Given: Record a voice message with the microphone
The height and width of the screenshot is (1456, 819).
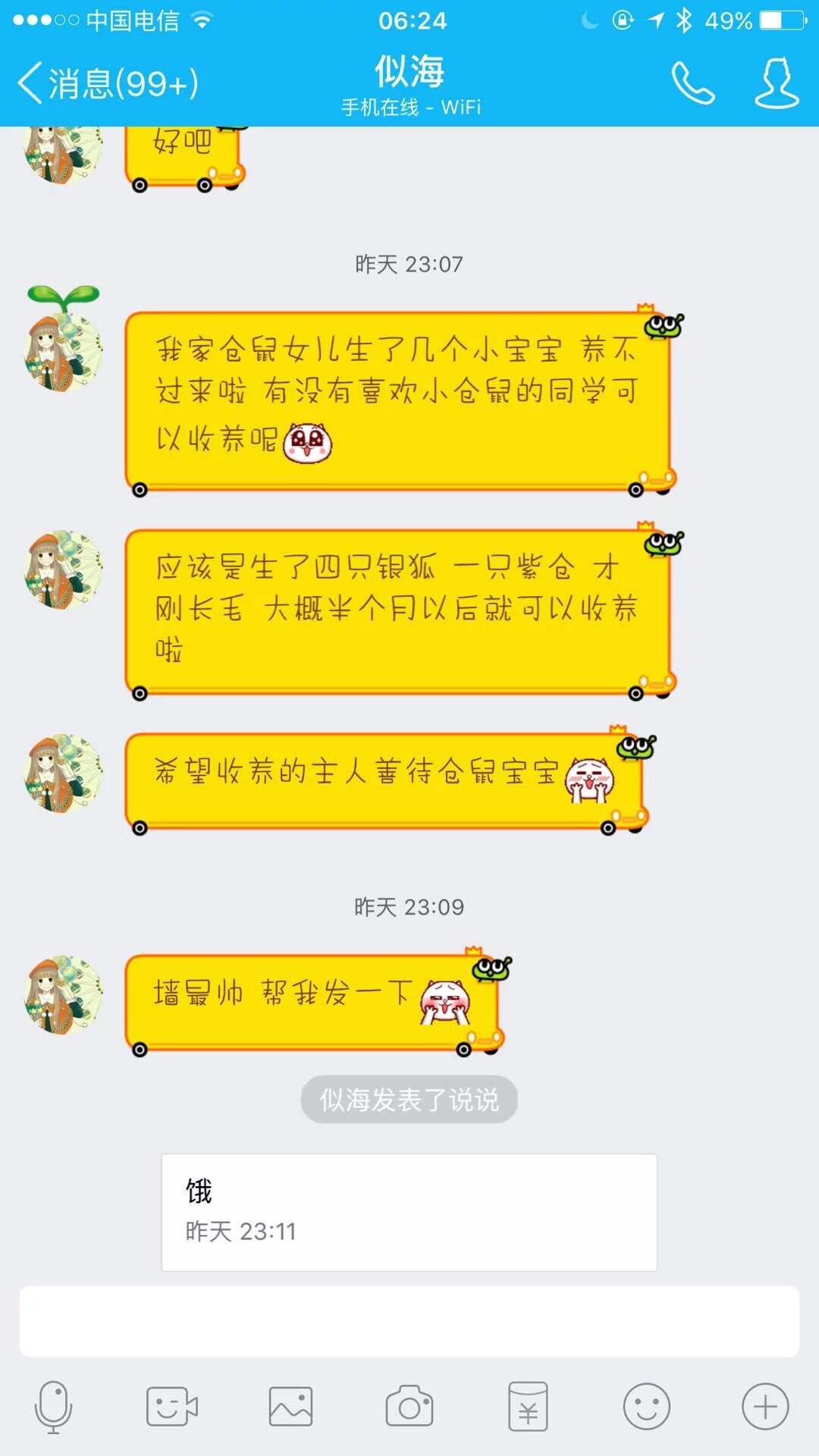Looking at the screenshot, I should pos(53,1407).
